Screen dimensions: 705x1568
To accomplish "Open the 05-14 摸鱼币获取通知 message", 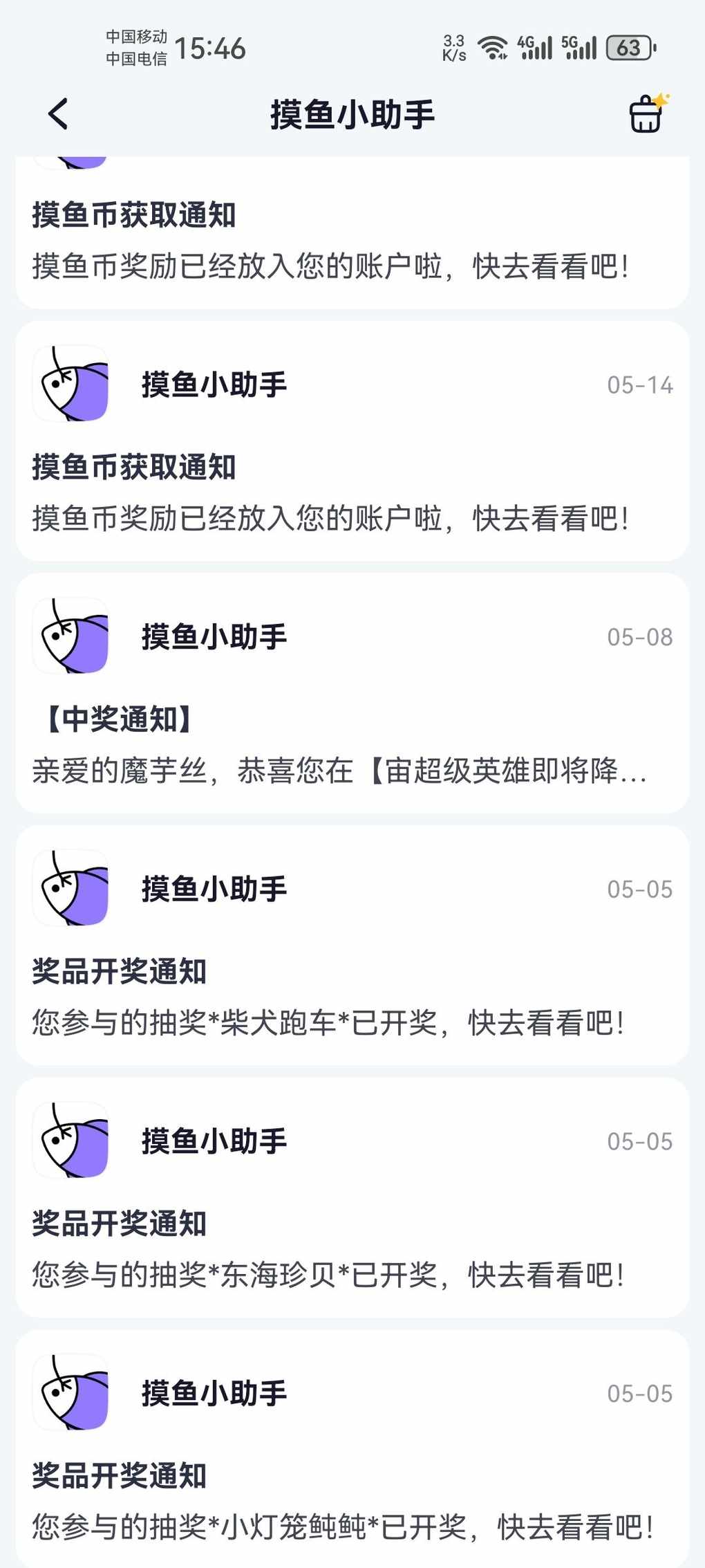I will pos(352,441).
